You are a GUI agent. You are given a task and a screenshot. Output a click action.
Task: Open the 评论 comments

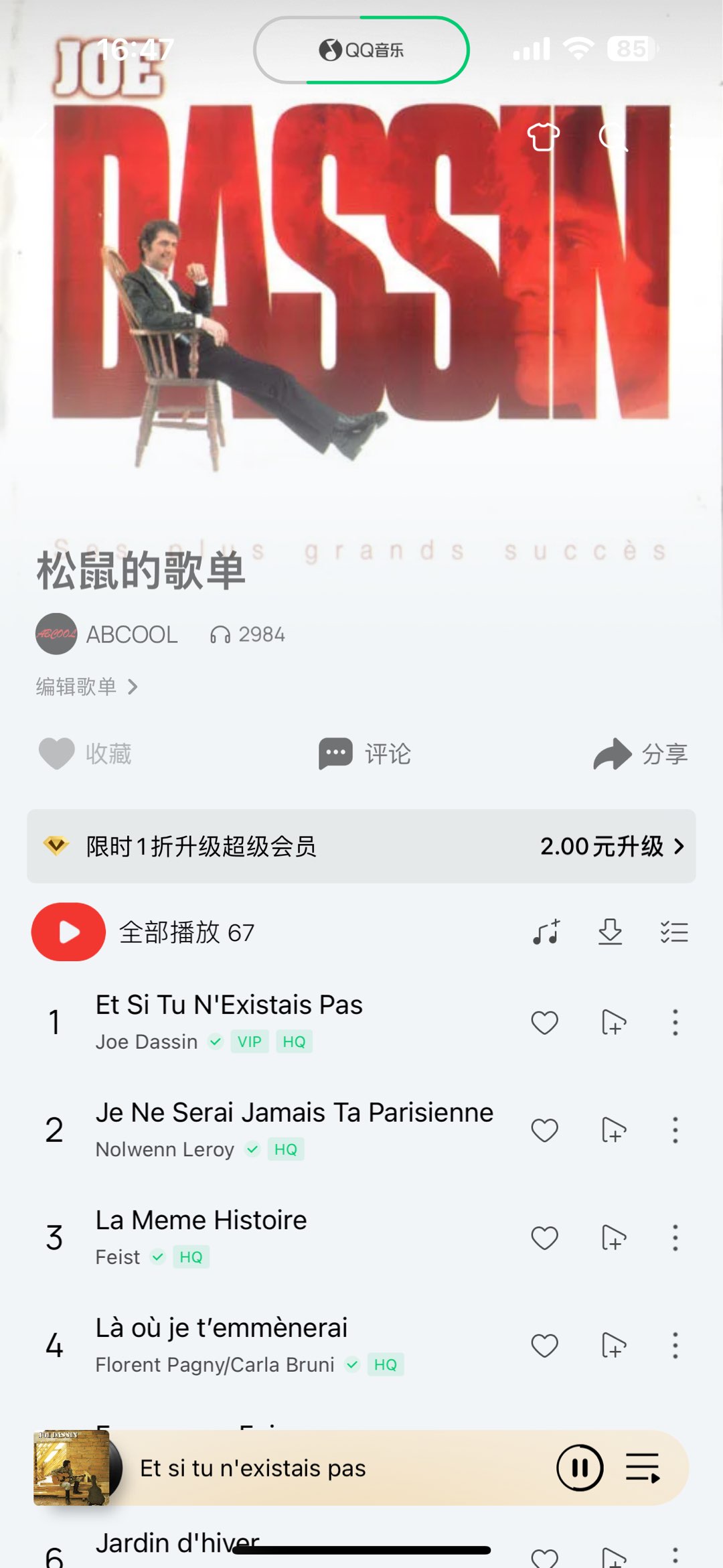[364, 754]
